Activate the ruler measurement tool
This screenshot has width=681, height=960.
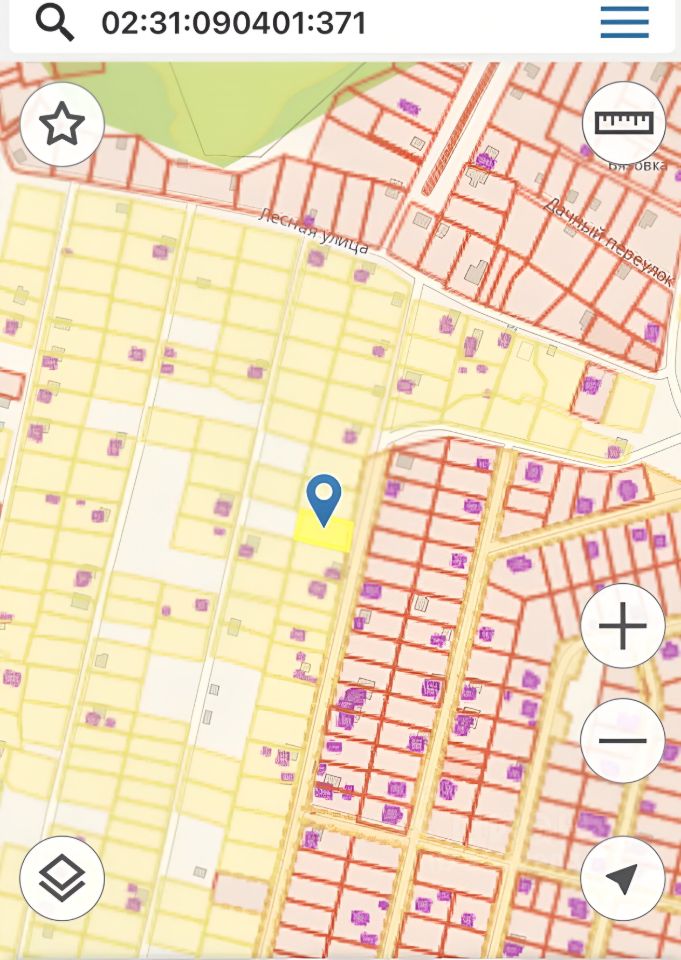click(623, 123)
